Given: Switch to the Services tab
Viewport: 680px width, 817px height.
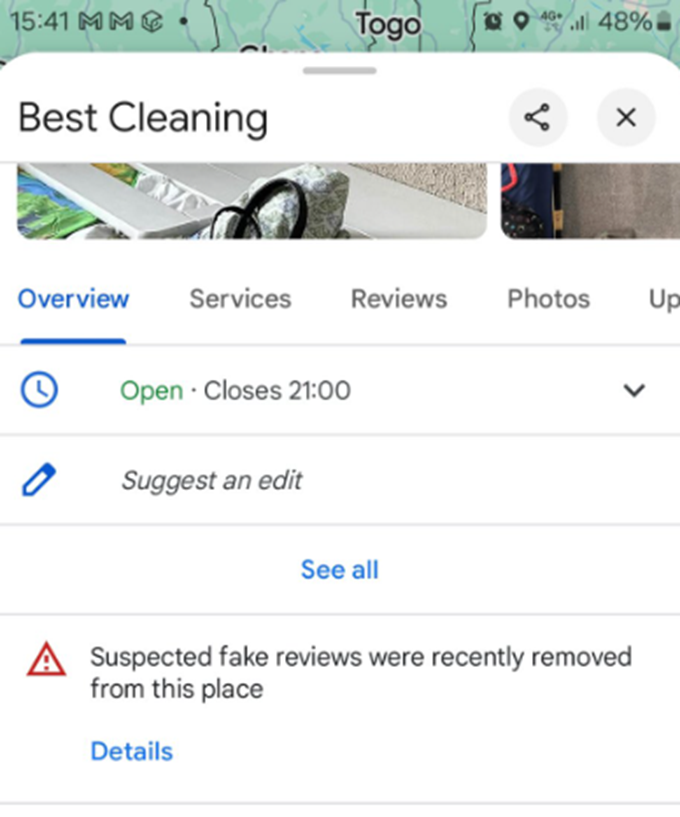Looking at the screenshot, I should pos(240,299).
